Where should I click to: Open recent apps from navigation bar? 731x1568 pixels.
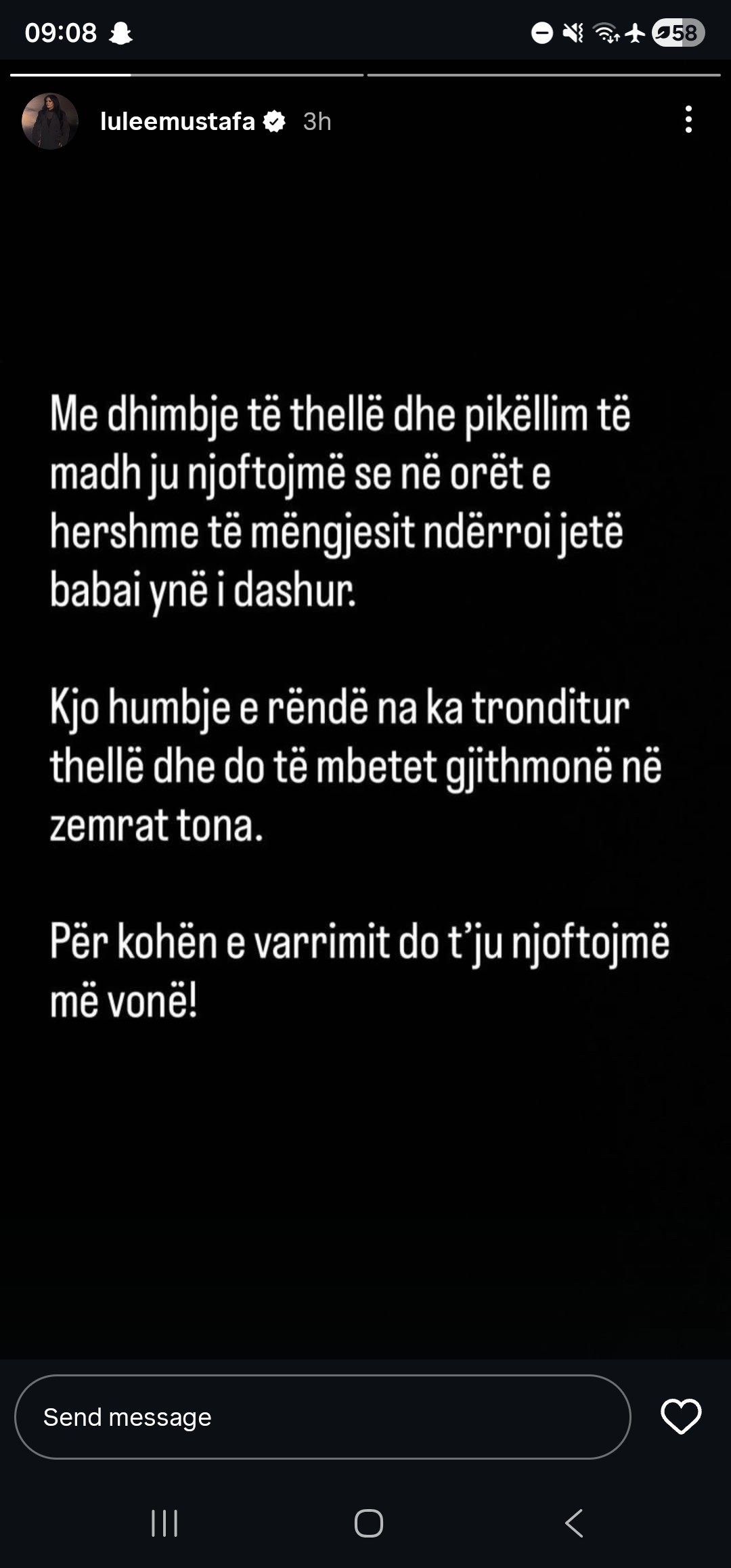pos(164,1523)
